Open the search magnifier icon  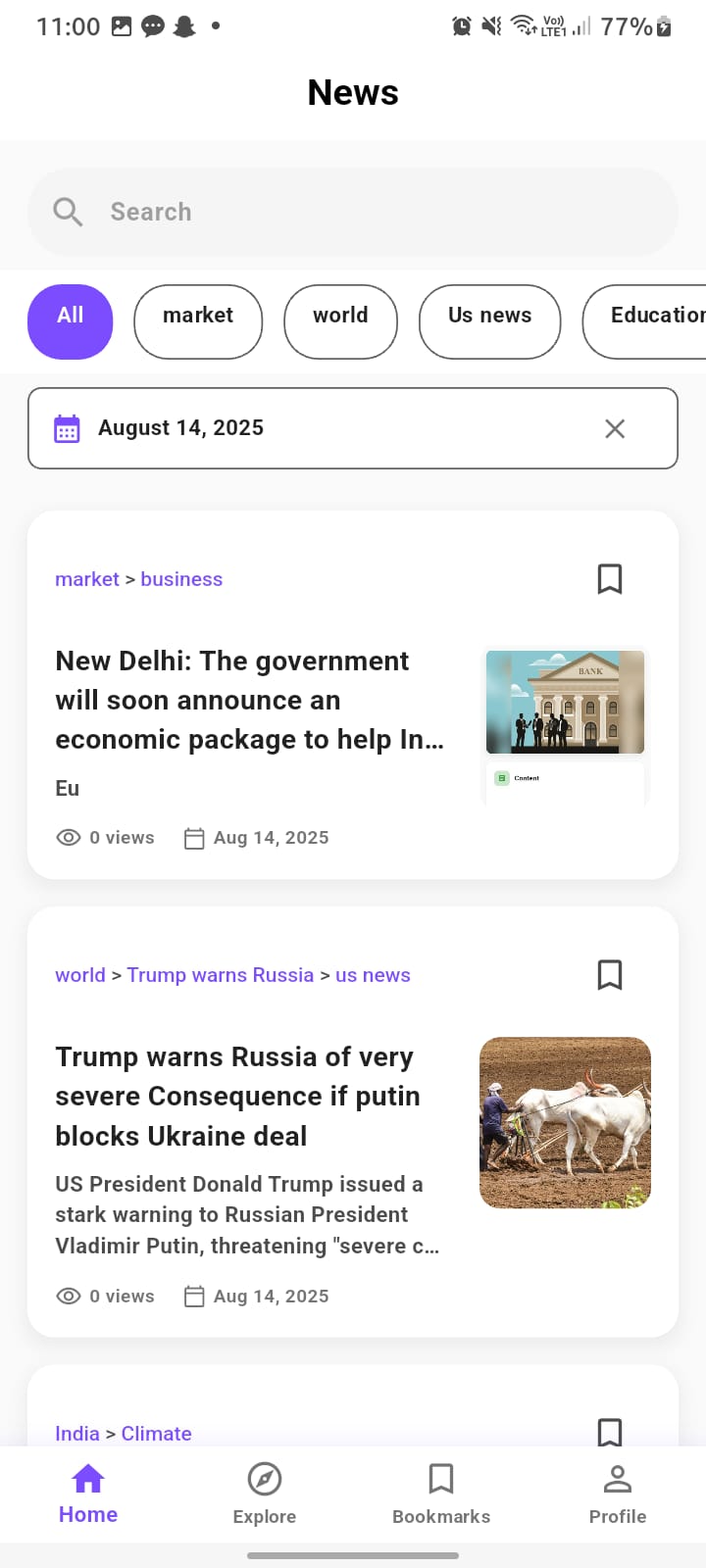point(67,212)
